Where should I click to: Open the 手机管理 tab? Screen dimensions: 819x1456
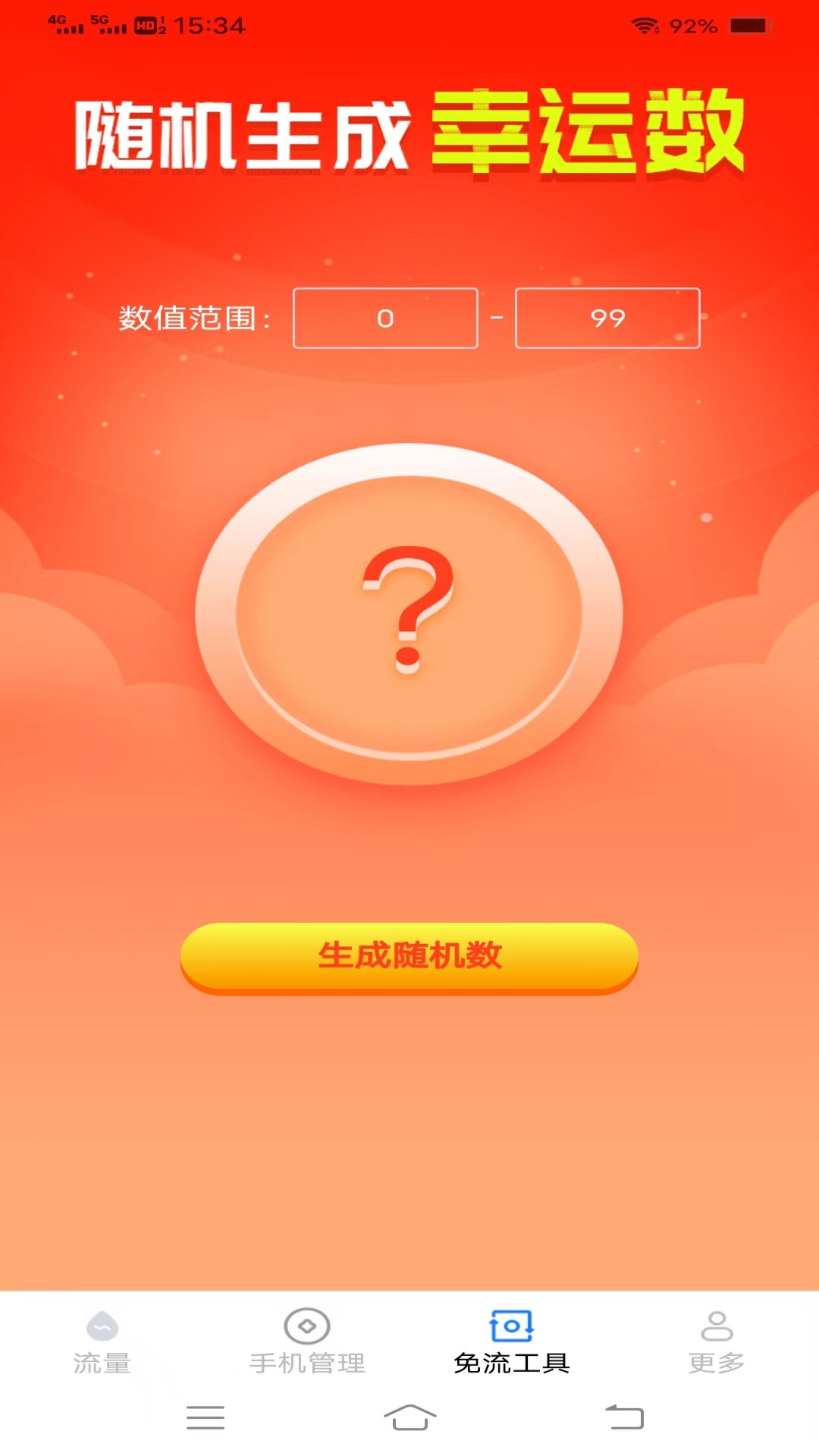(307, 1342)
